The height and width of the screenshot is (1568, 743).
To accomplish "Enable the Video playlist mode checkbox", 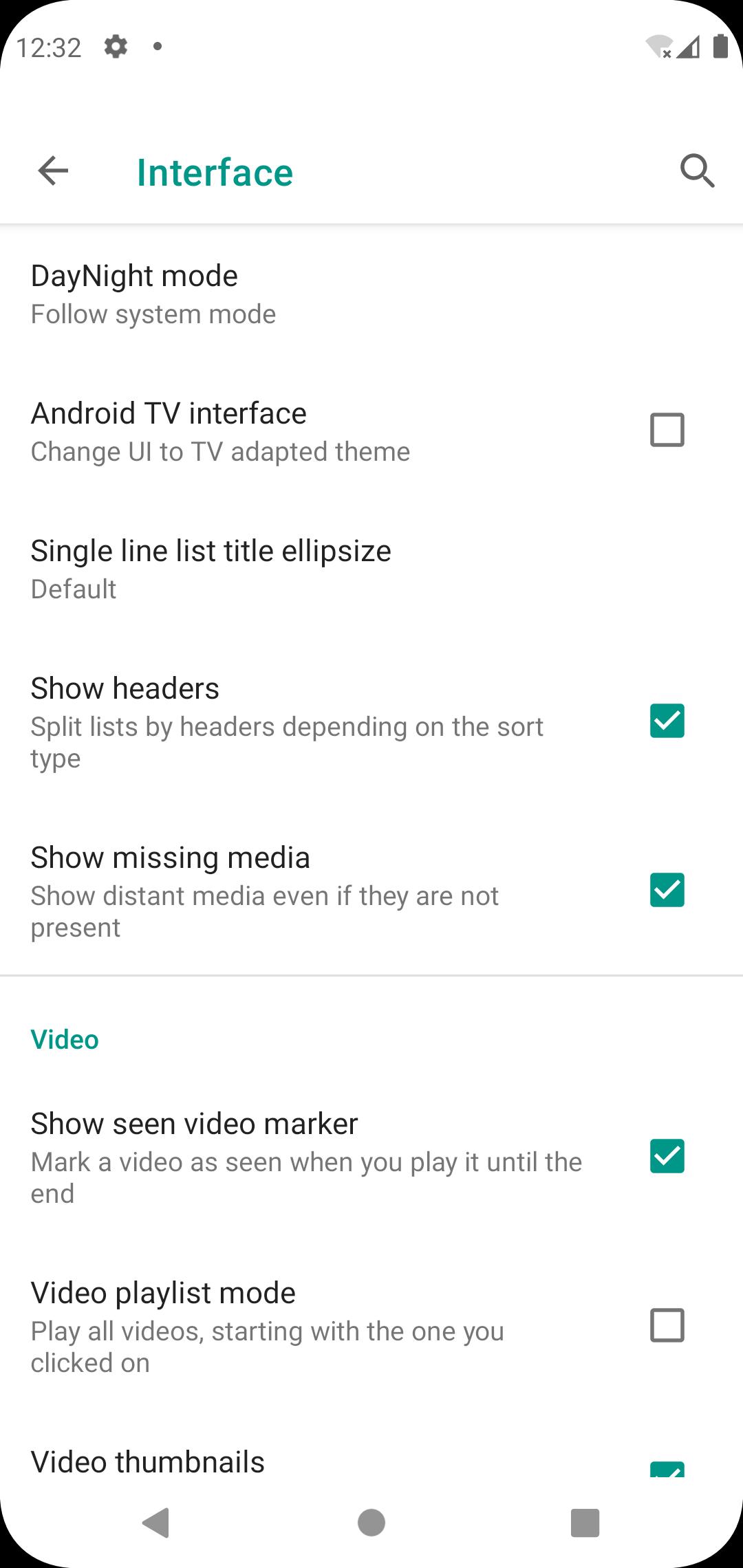I will click(x=667, y=1325).
